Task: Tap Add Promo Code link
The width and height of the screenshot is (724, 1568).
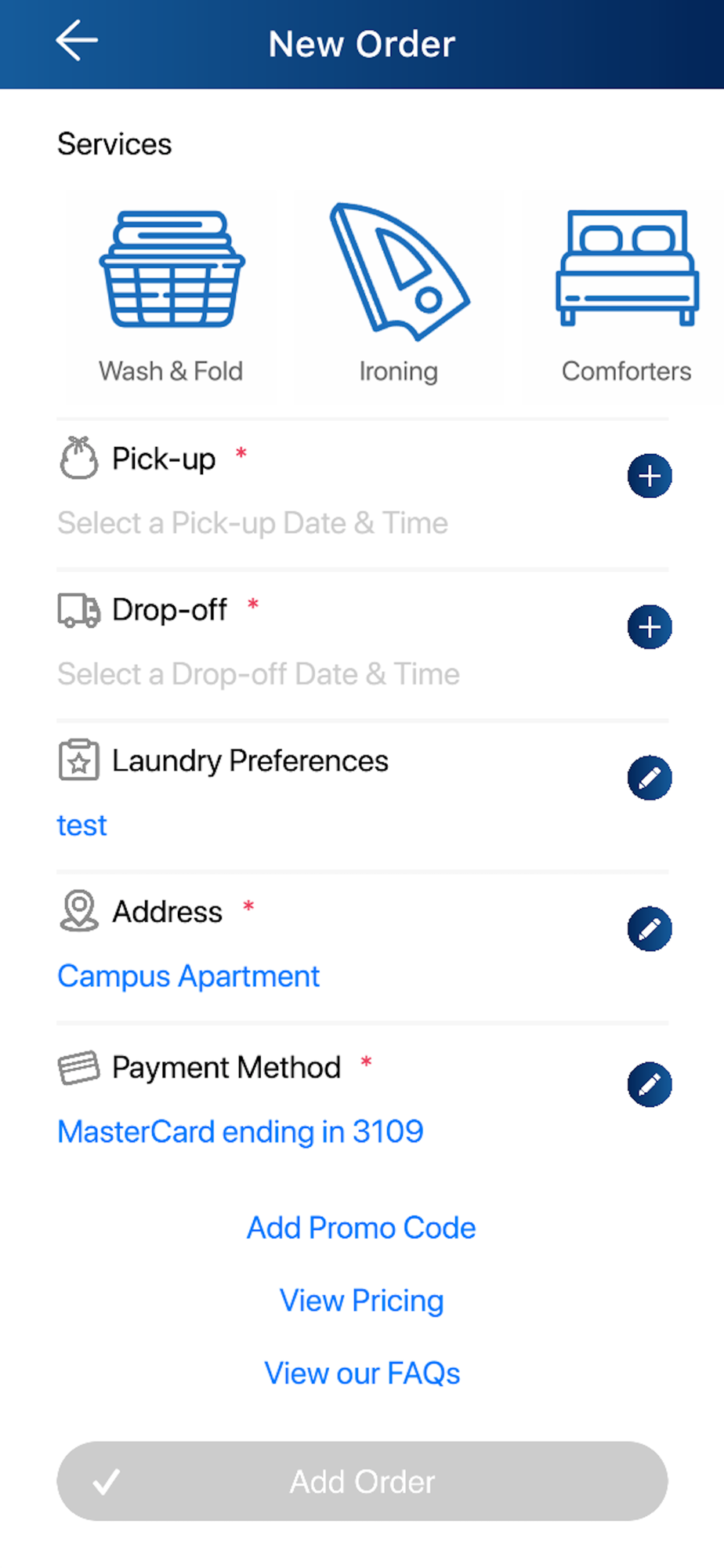Action: (361, 1228)
